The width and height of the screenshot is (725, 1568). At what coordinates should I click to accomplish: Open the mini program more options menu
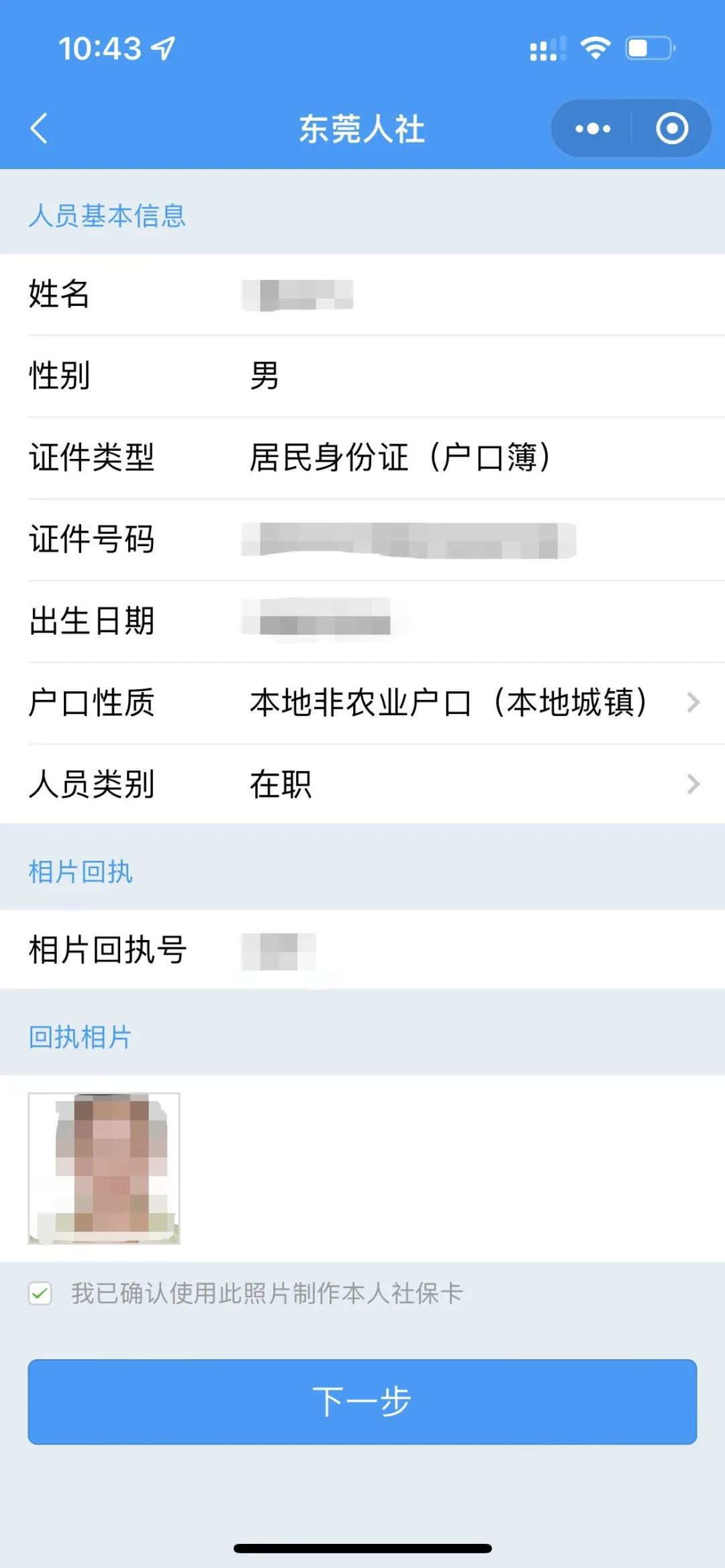click(593, 128)
